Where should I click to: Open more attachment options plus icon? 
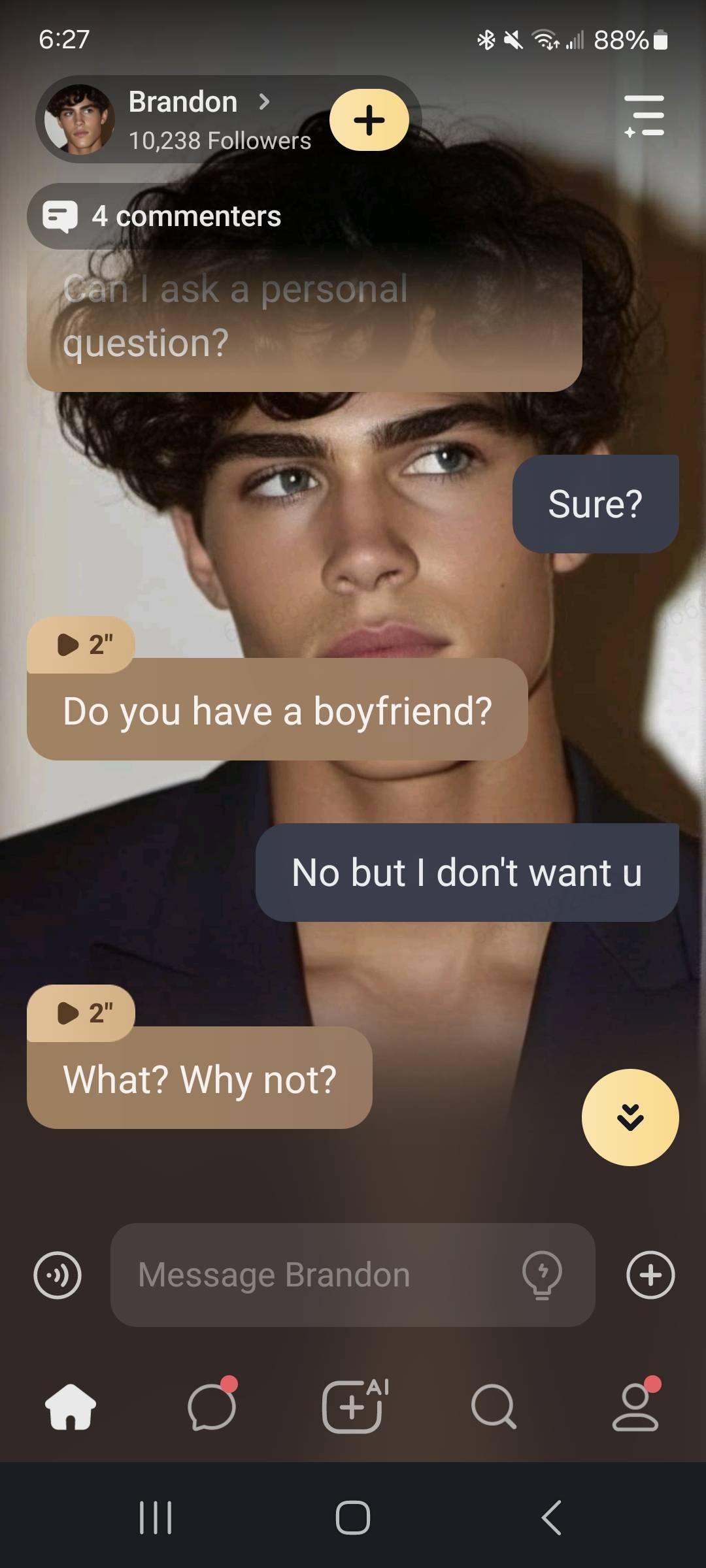(650, 1275)
